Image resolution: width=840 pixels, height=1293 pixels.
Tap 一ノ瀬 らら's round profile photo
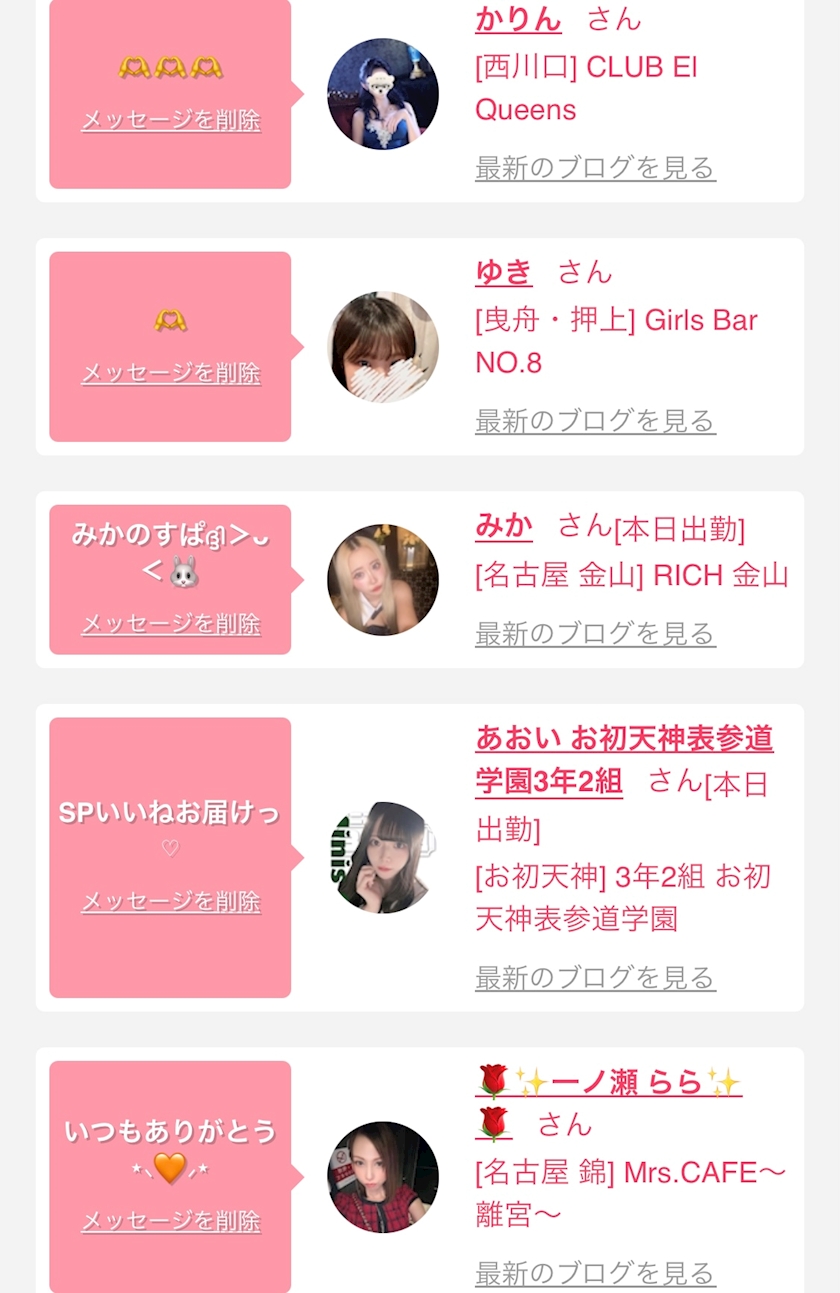(x=383, y=1177)
